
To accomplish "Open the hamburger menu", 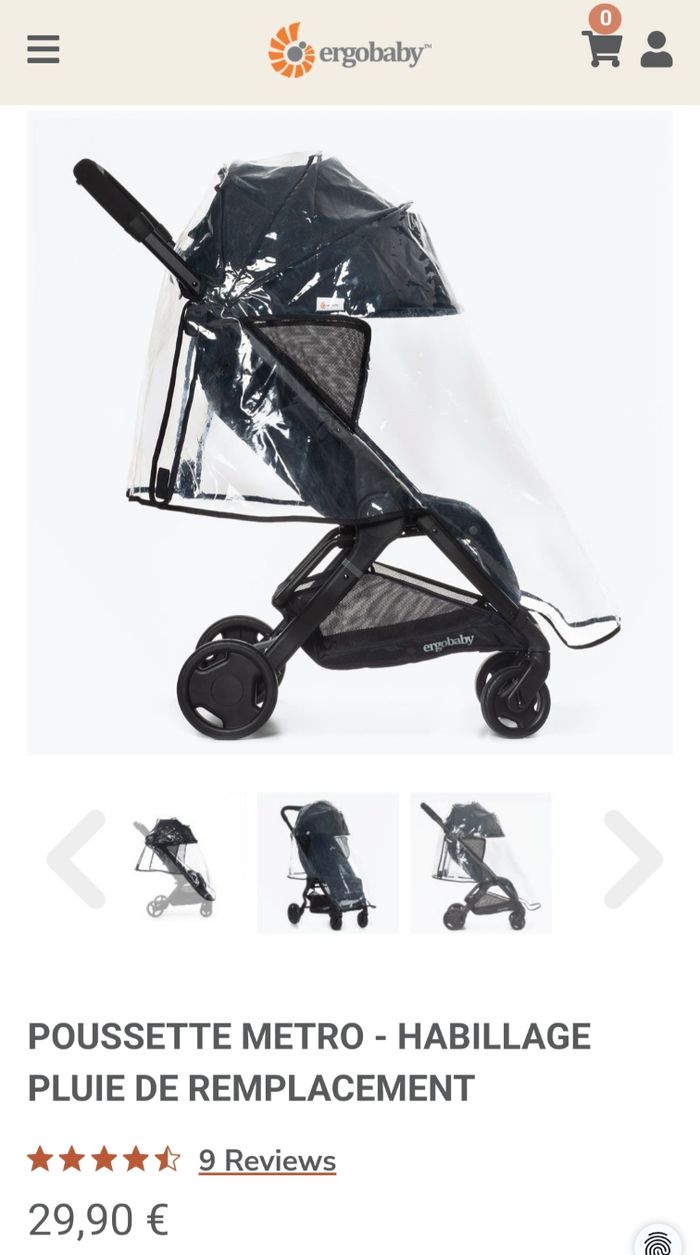I will coord(43,49).
